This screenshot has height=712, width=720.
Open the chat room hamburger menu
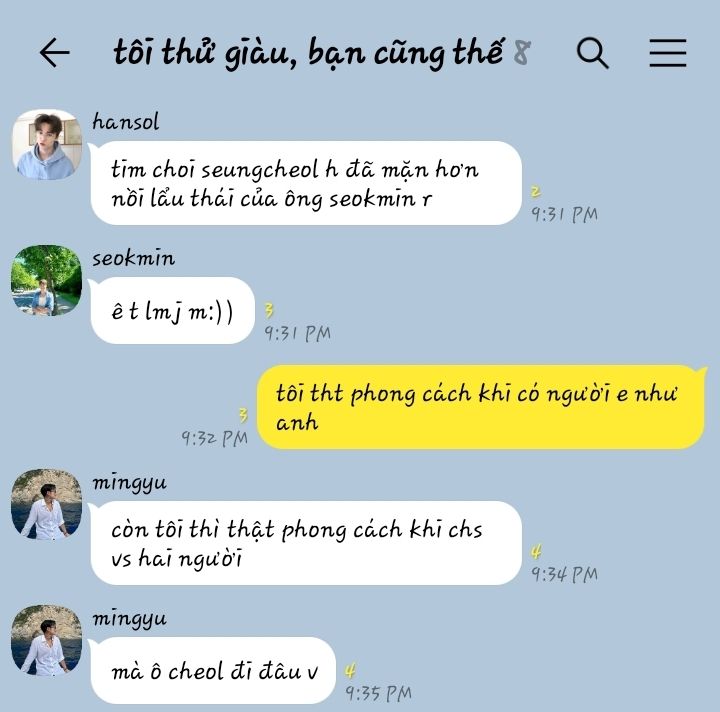(x=667, y=53)
